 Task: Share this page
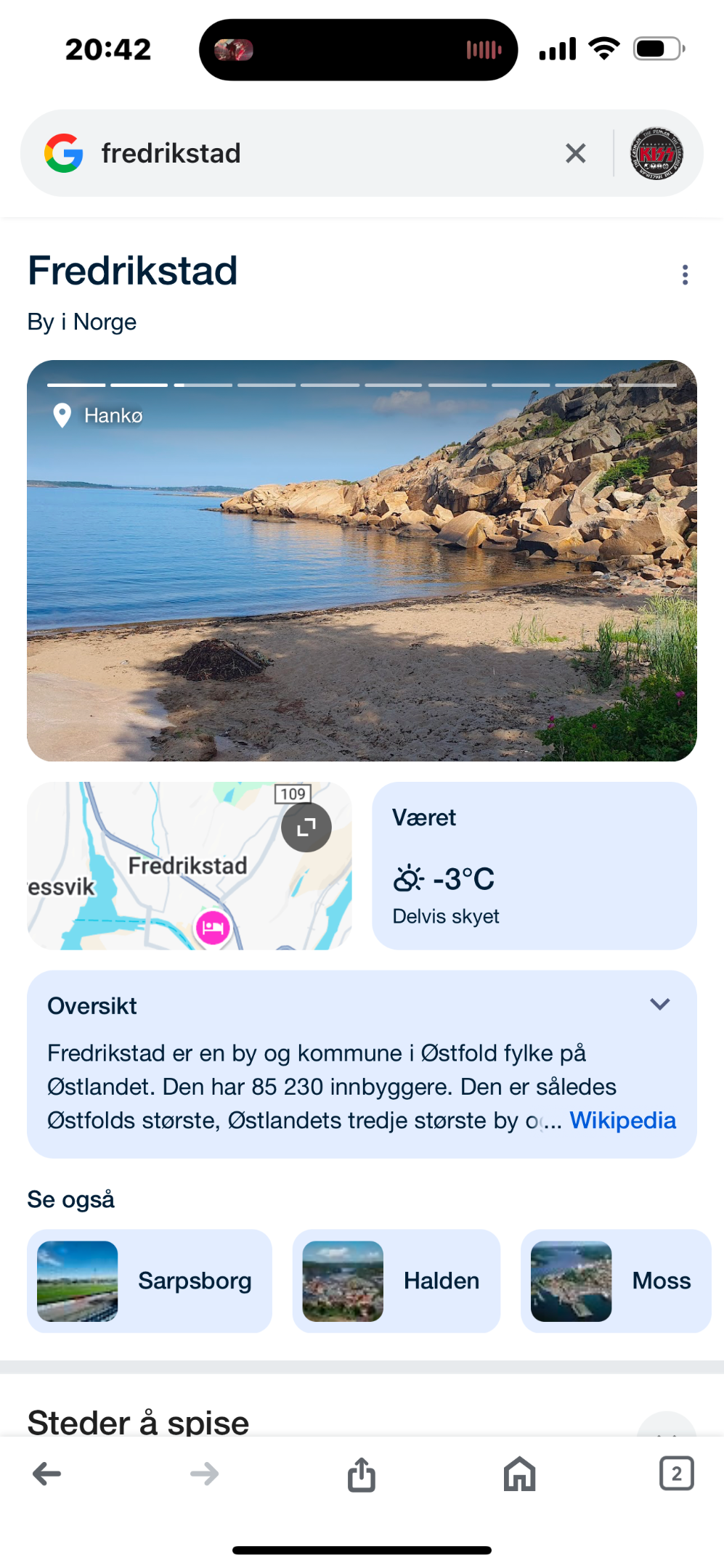pyautogui.click(x=362, y=1474)
